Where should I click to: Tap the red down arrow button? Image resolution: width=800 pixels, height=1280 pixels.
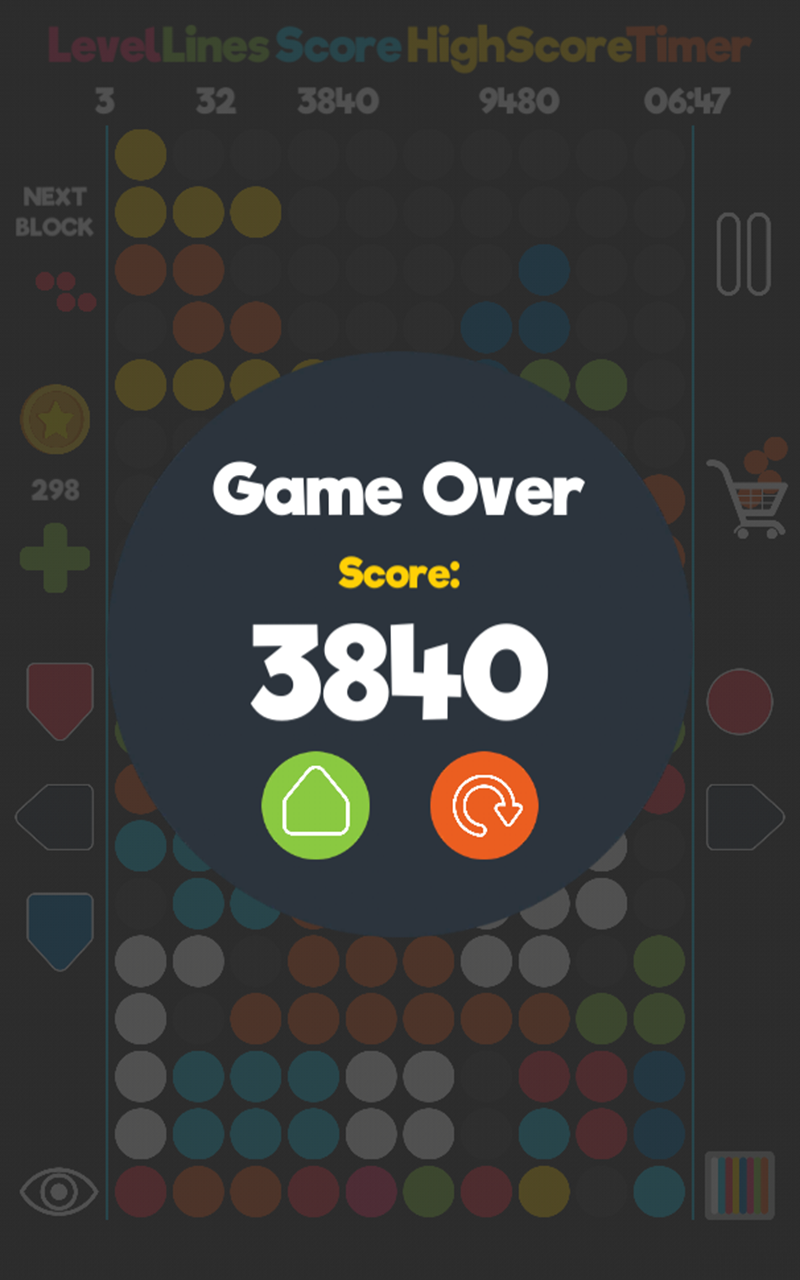point(60,700)
